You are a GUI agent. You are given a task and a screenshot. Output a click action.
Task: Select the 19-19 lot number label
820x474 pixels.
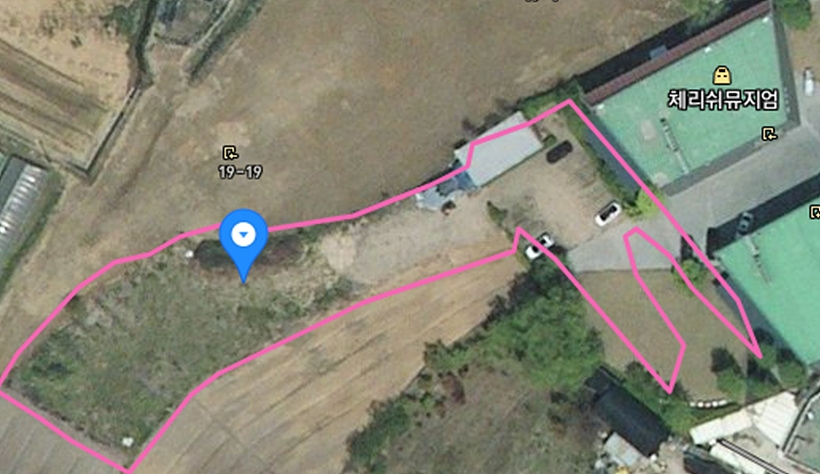click(240, 171)
